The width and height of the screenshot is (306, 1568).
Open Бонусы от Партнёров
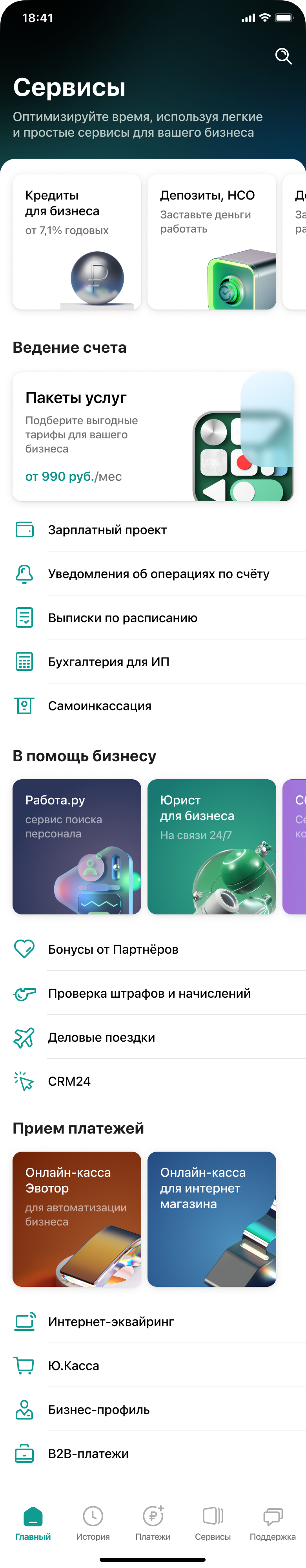point(113,949)
